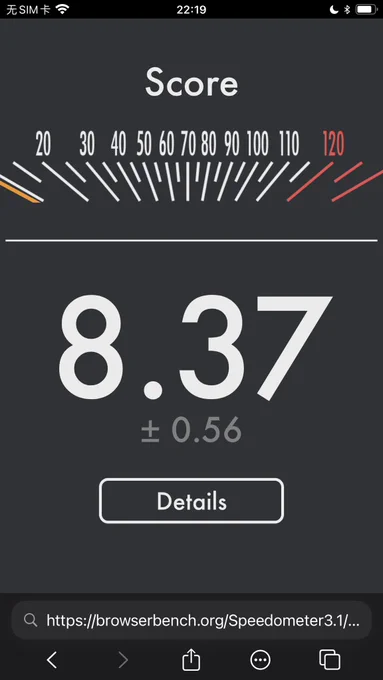Viewport: 383px width, 680px height.
Task: Share this page via the share icon
Action: tap(191, 660)
